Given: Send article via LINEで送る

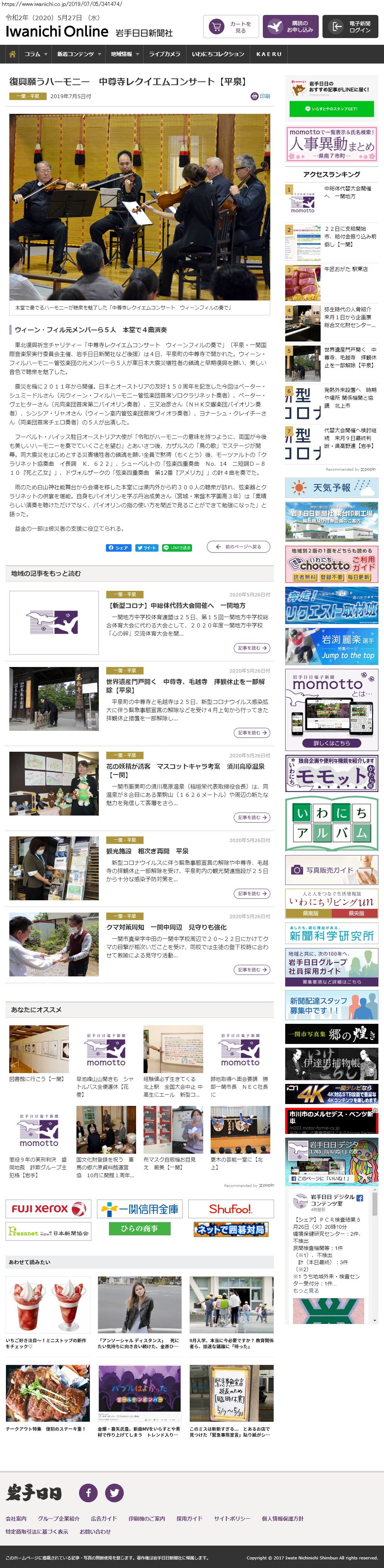Looking at the screenshot, I should [177, 547].
